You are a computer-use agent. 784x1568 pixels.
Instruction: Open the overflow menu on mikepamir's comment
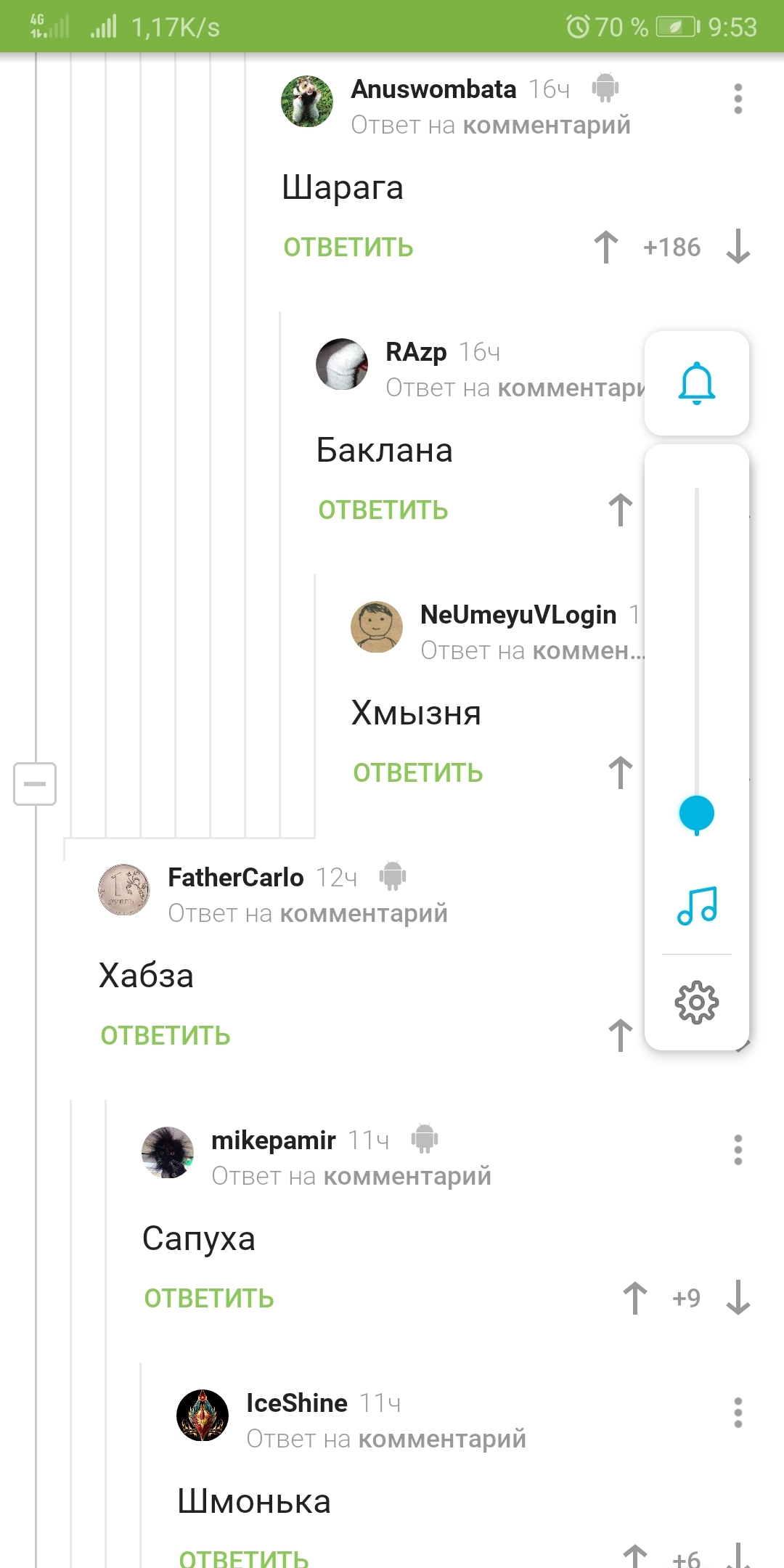point(738,1150)
